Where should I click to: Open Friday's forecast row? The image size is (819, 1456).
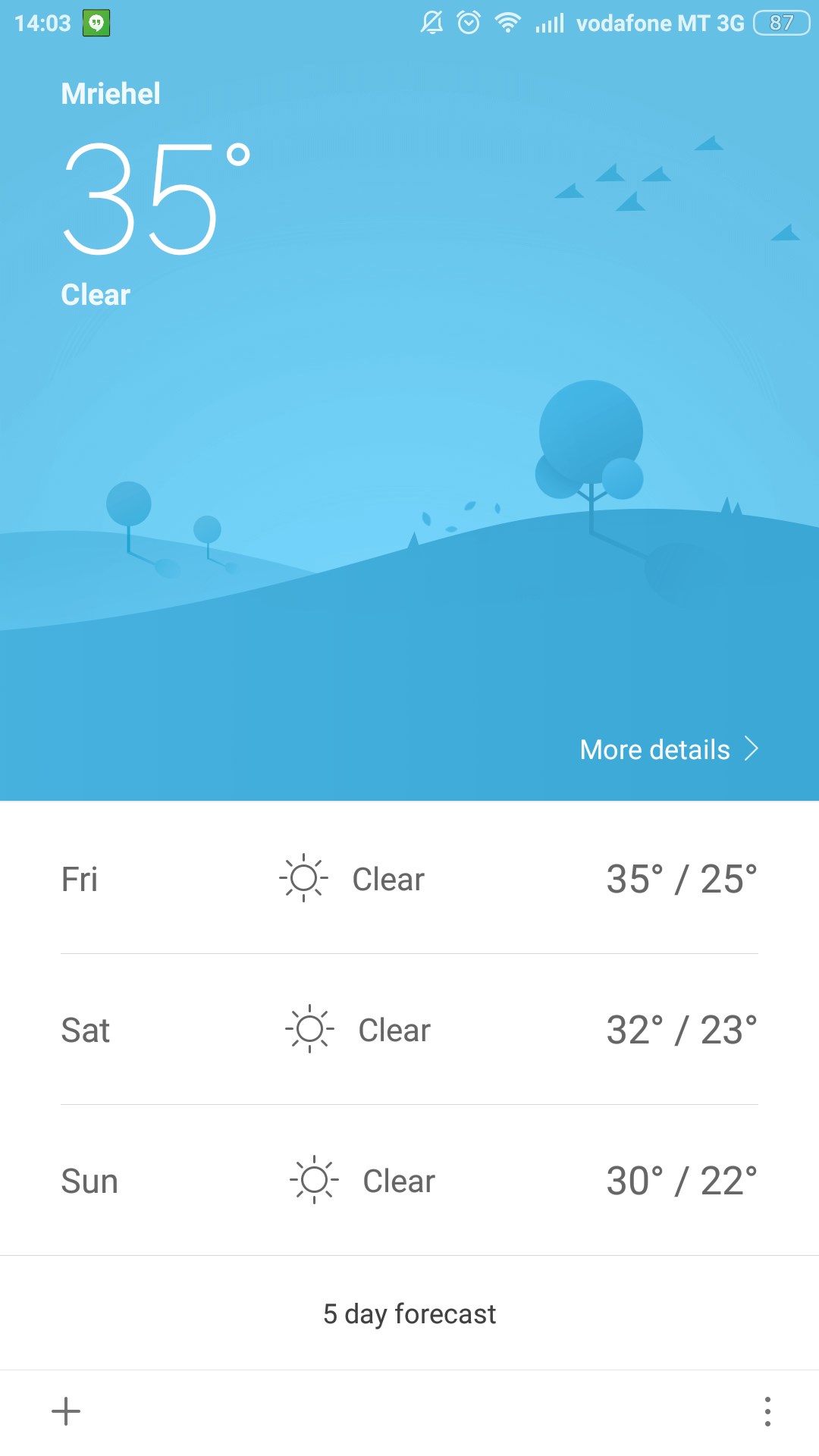pos(409,879)
